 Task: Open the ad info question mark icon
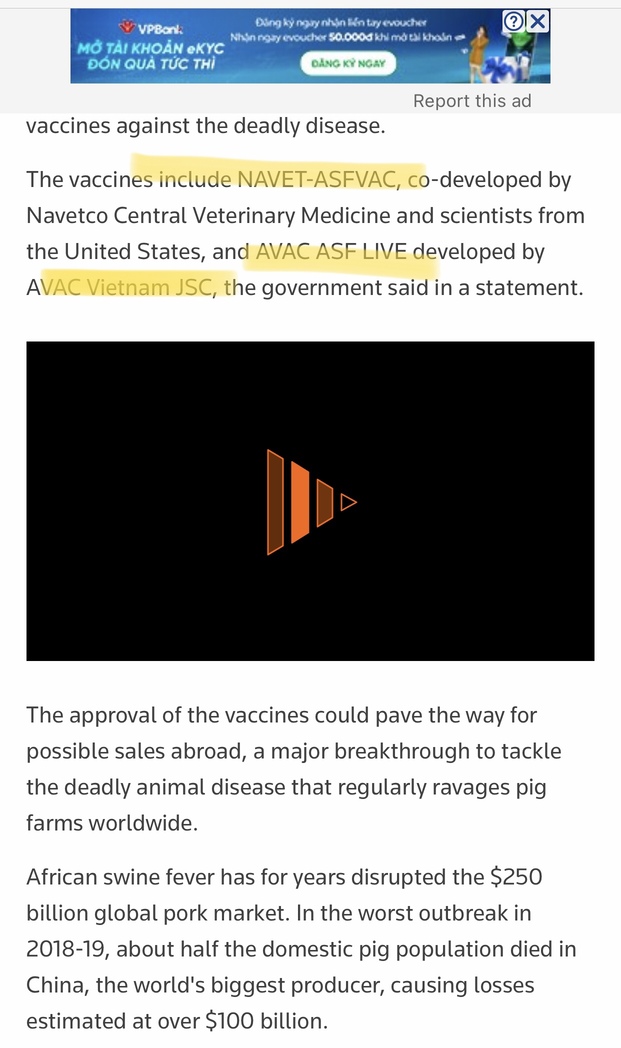[x=514, y=21]
